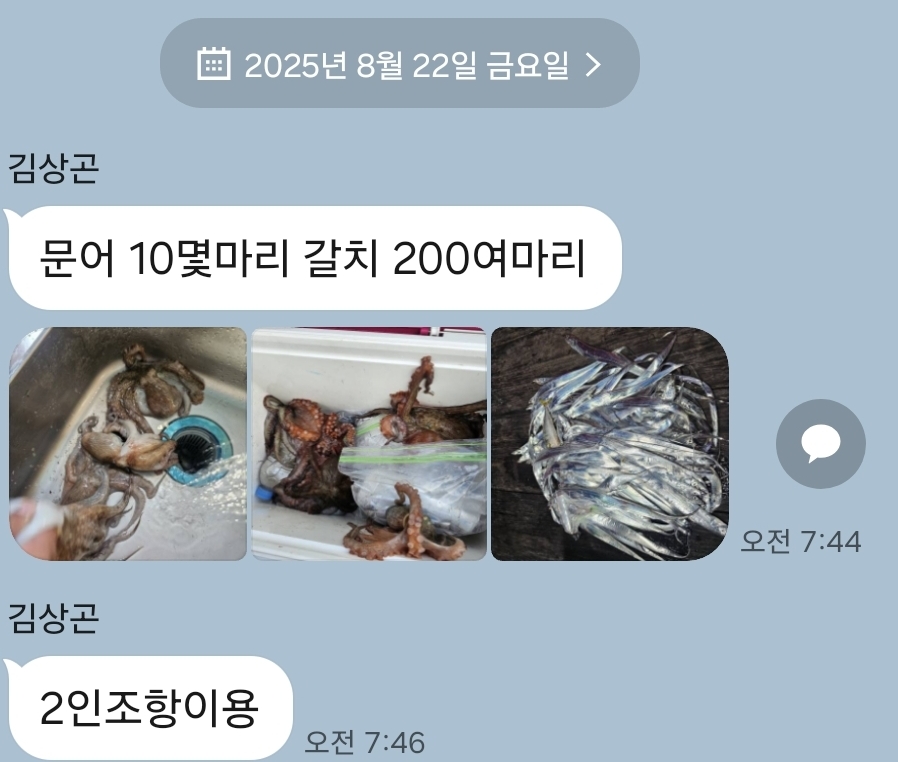The width and height of the screenshot is (898, 762).
Task: View the octopus in cooler box photo
Action: tap(368, 443)
